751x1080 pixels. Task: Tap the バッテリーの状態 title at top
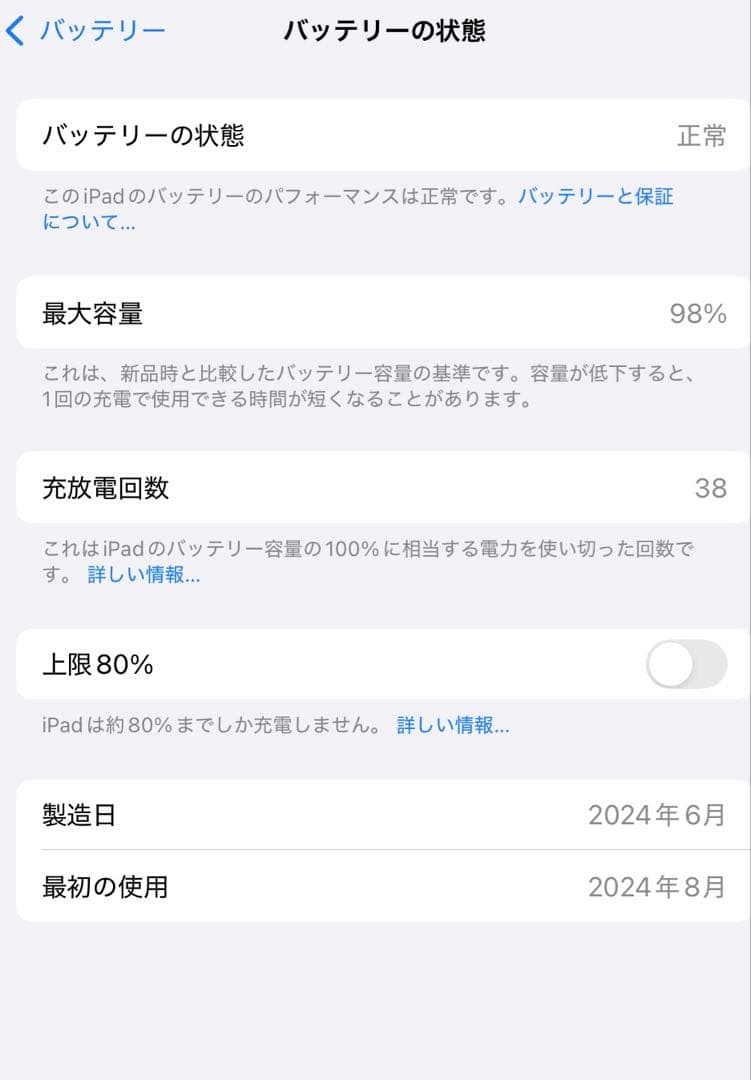[385, 31]
